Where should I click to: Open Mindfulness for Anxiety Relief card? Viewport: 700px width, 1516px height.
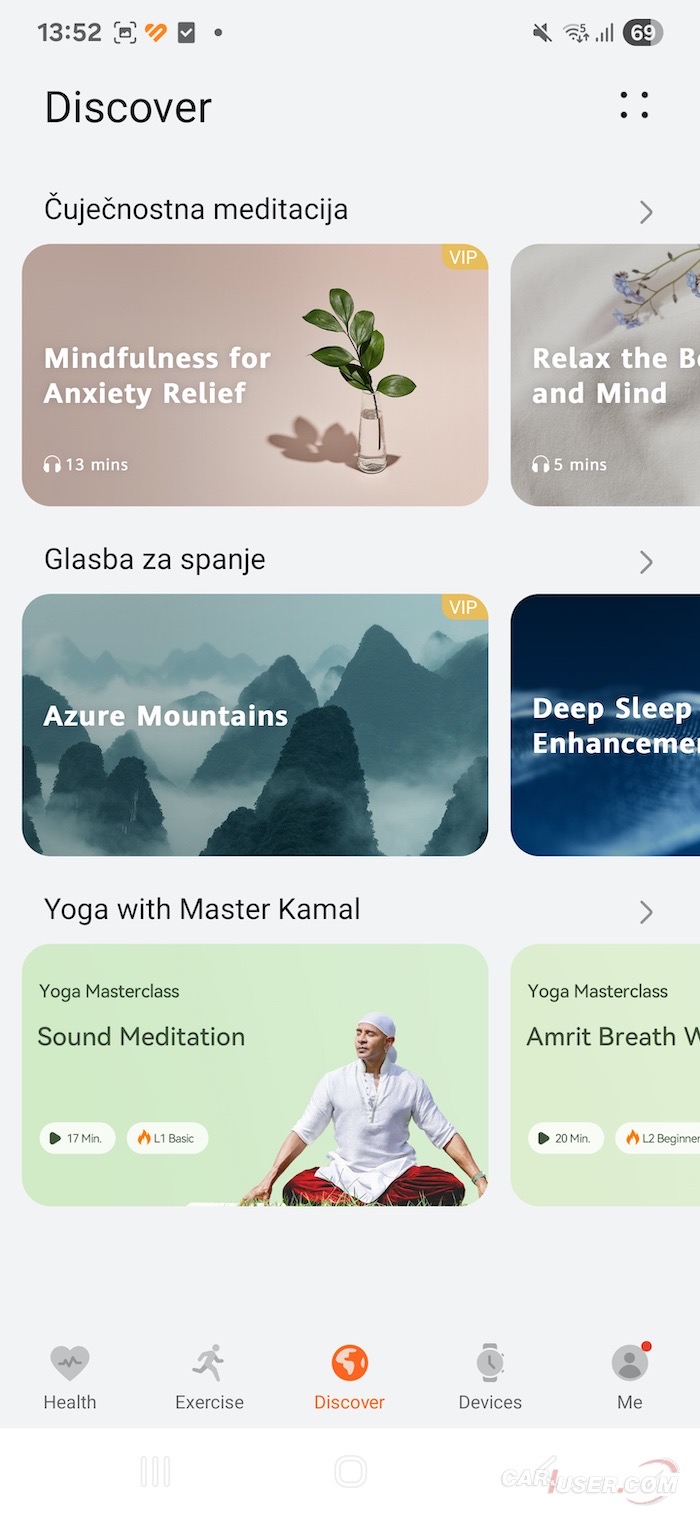point(255,375)
